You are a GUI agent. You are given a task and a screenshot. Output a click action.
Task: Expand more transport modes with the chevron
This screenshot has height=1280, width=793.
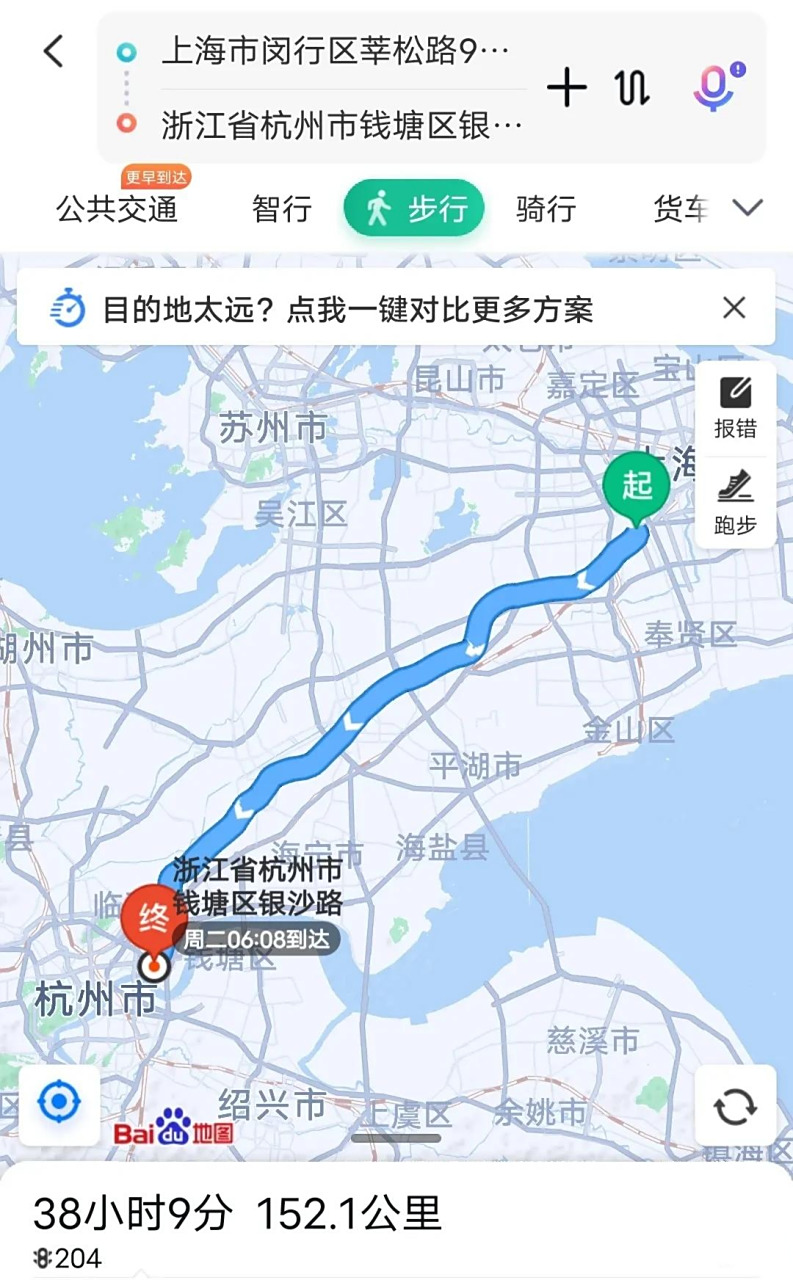(x=748, y=210)
